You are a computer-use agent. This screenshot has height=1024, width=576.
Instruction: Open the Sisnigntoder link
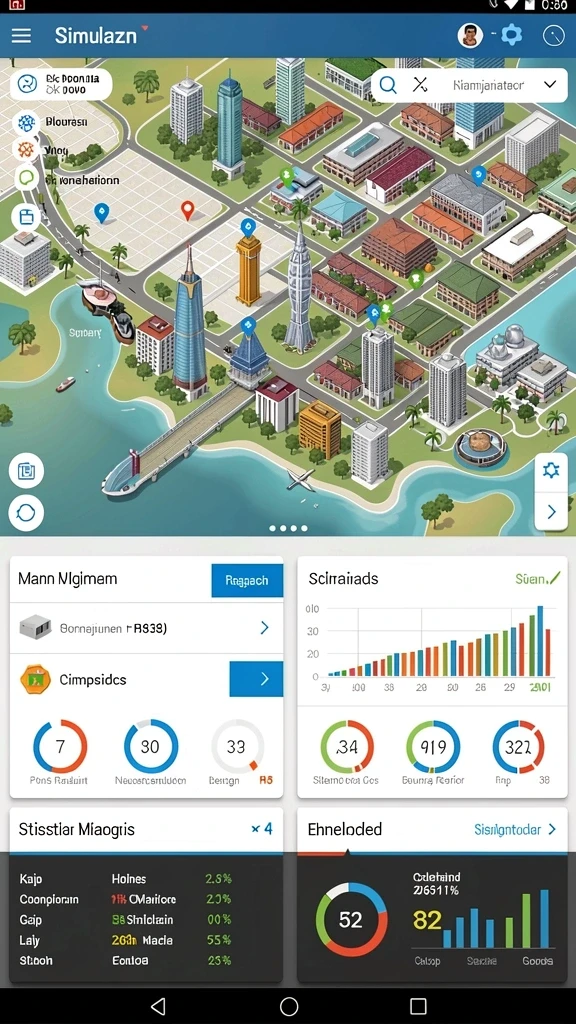(515, 829)
